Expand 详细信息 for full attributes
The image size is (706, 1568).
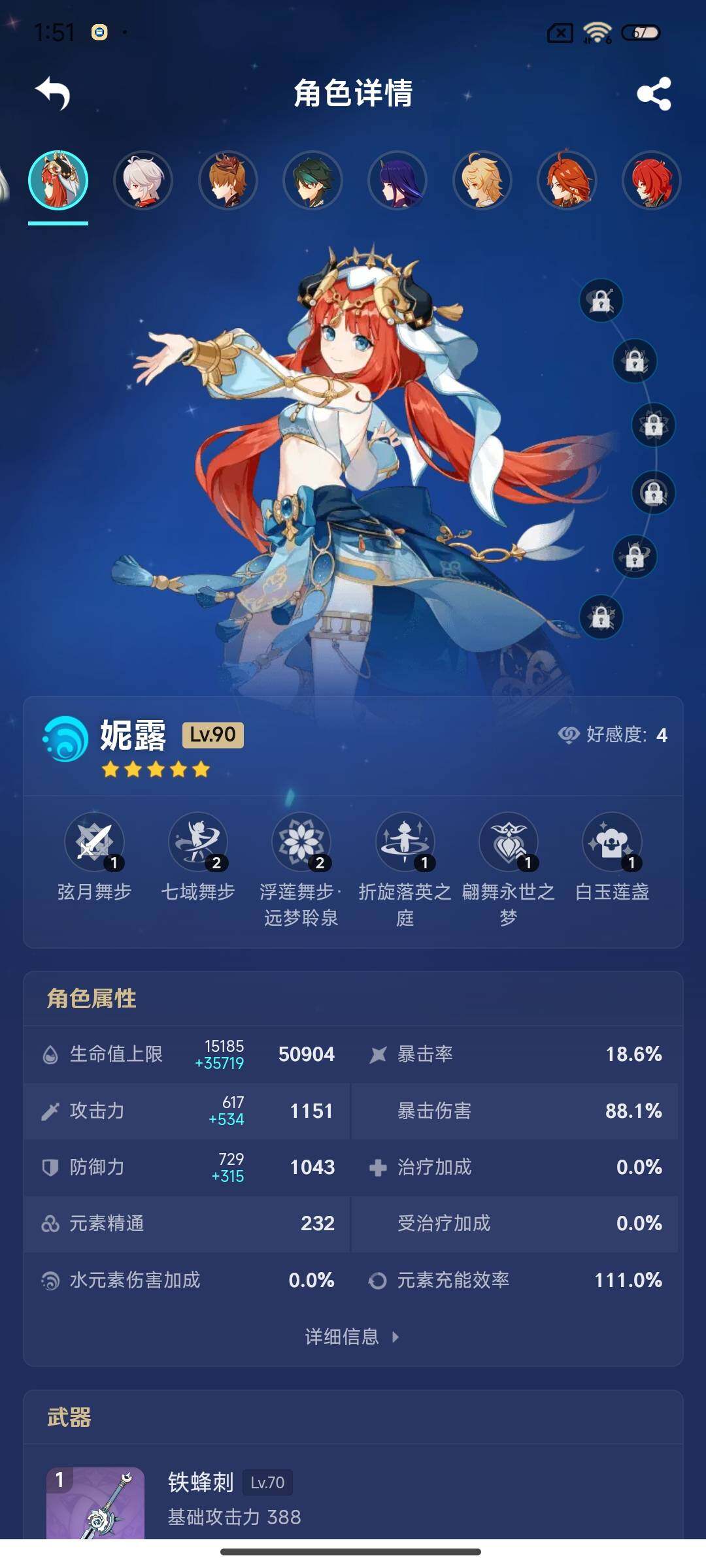pos(352,1337)
